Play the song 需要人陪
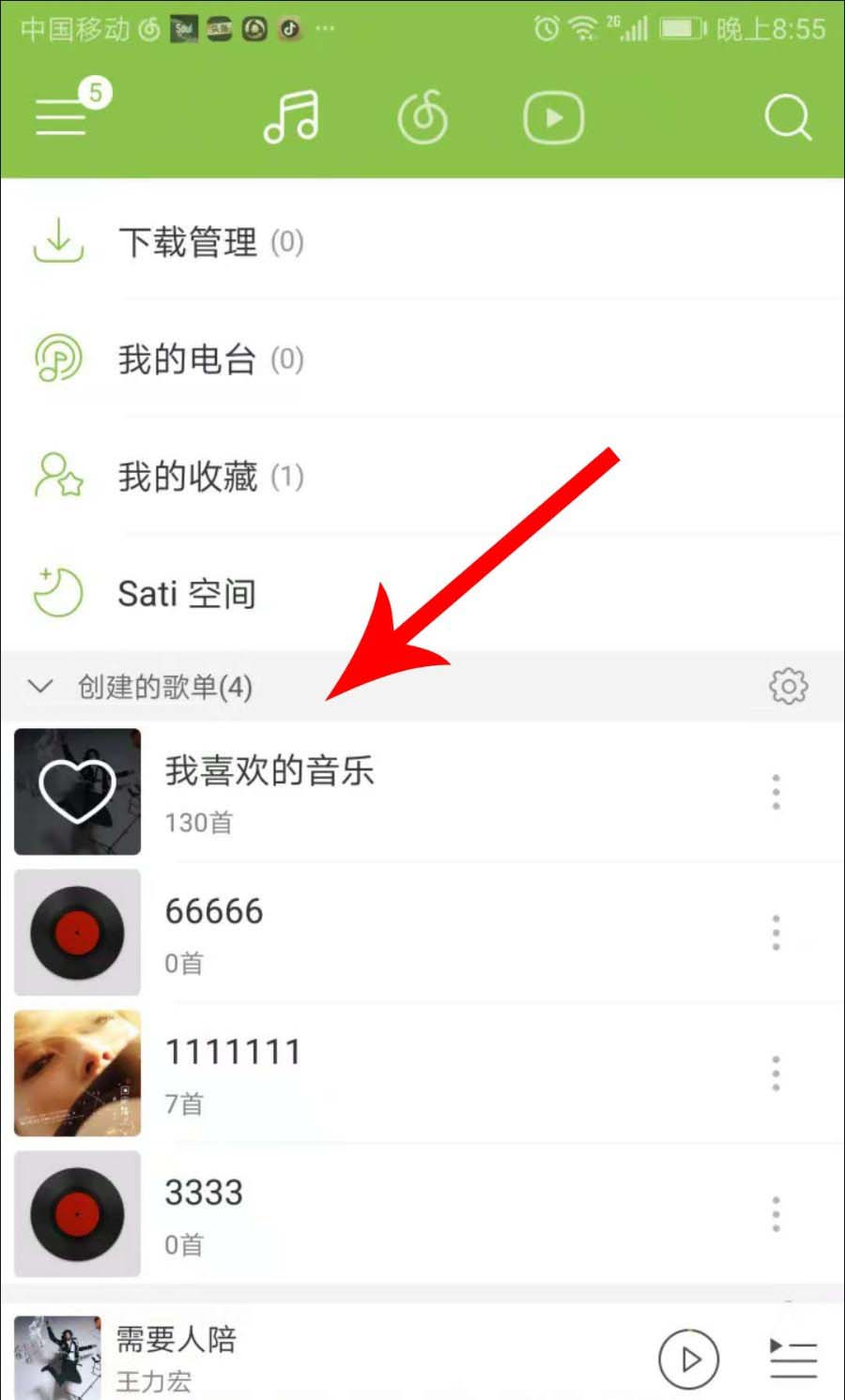This screenshot has width=845, height=1400. click(689, 1358)
